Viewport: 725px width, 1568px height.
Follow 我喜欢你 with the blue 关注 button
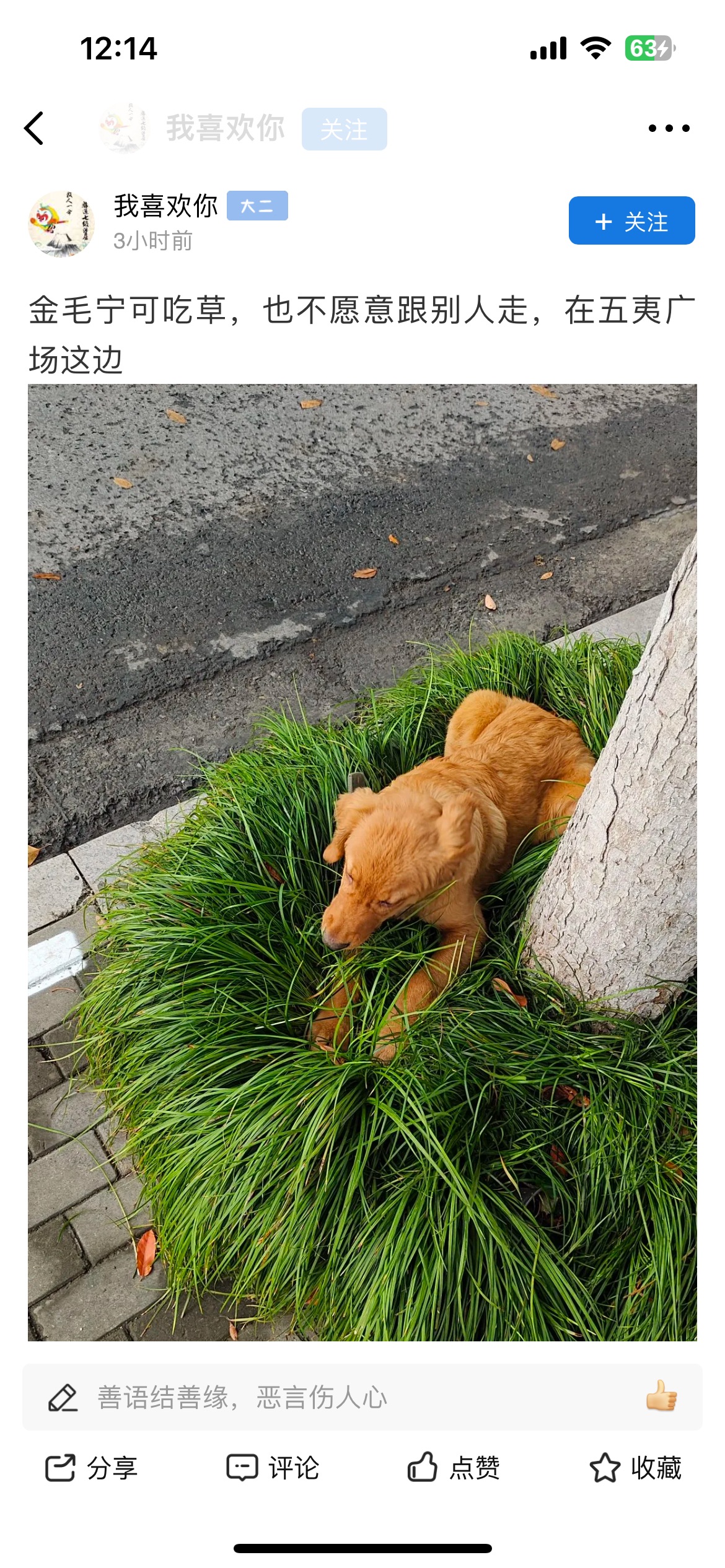coord(631,221)
